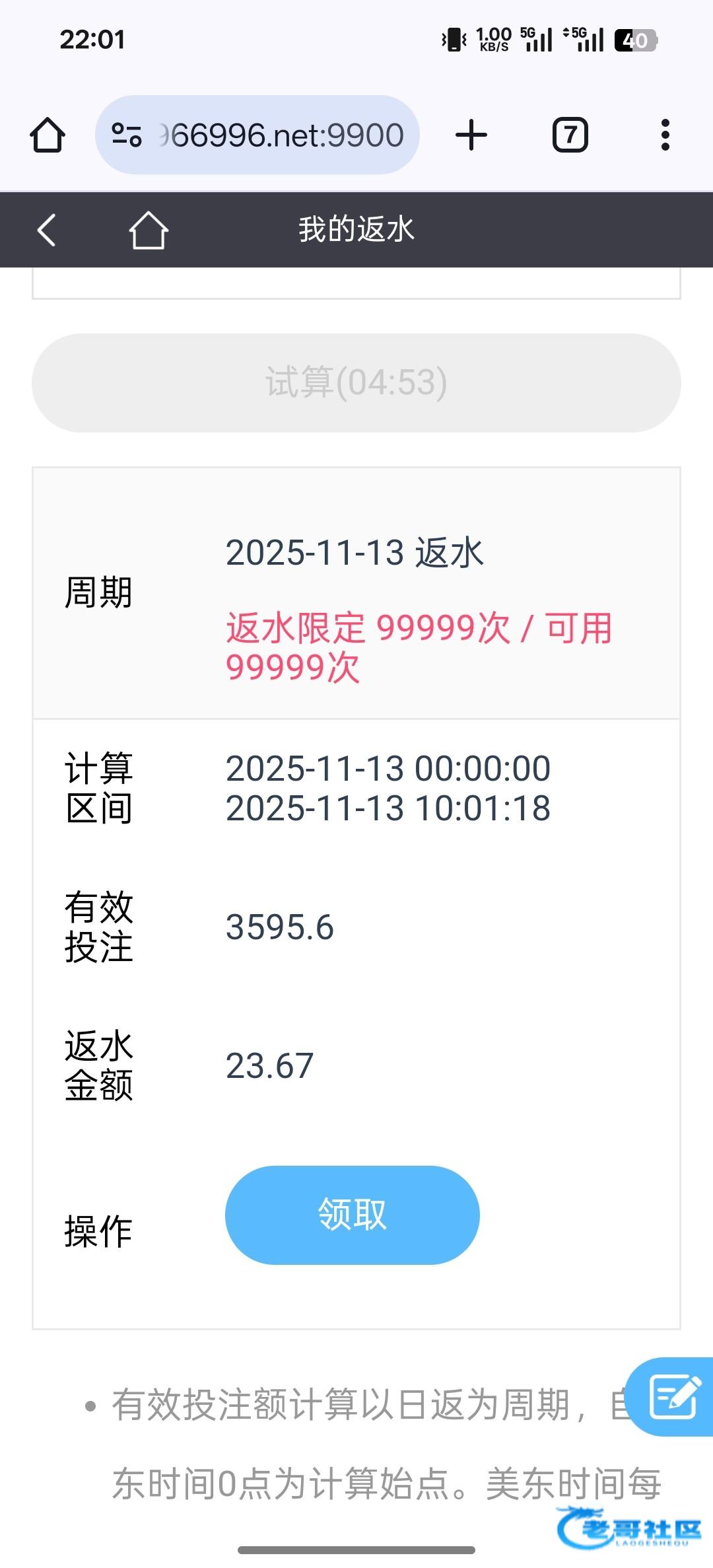The width and height of the screenshot is (713, 1568).
Task: View site info icon in address bar
Action: click(126, 135)
